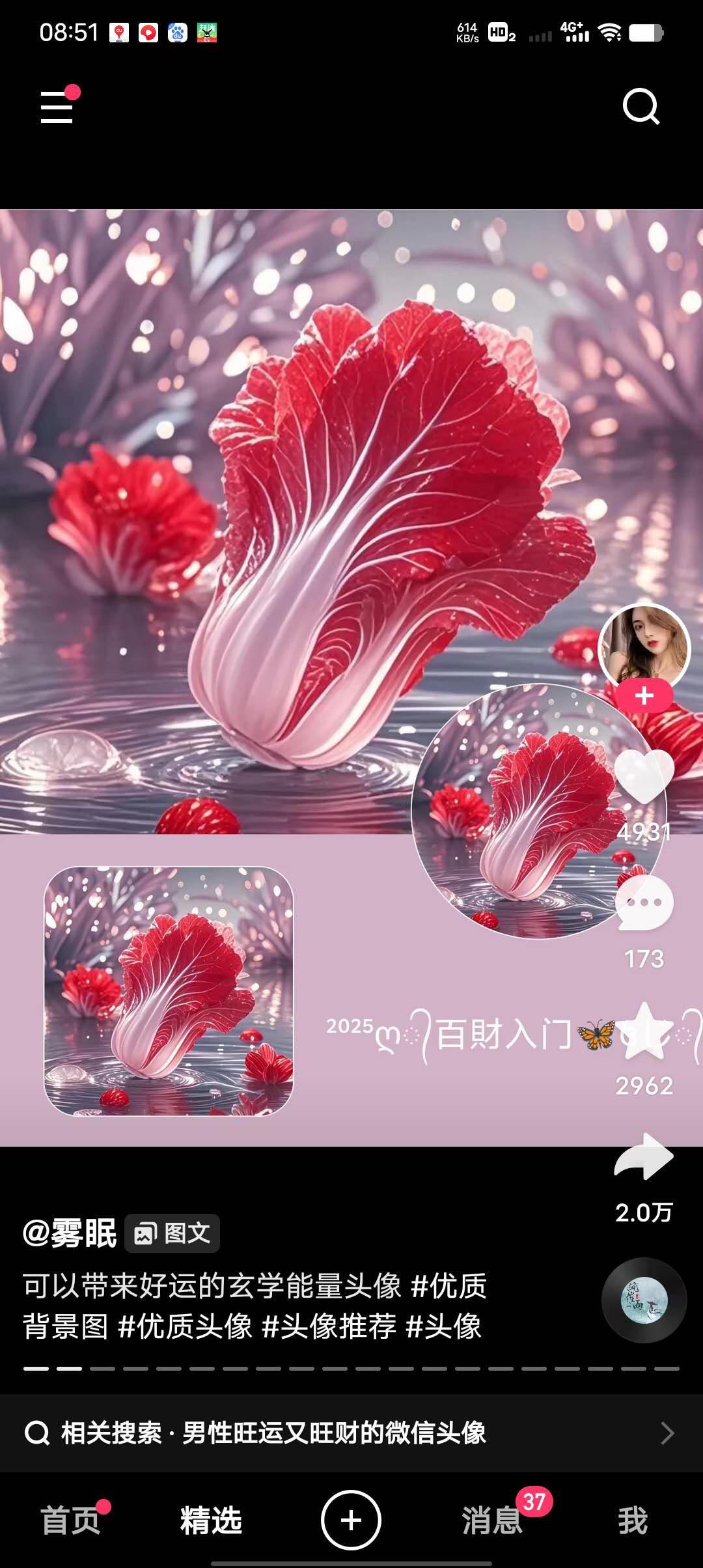The height and width of the screenshot is (1568, 703).
Task: Tap the 图文 label chip
Action: pos(172,1233)
